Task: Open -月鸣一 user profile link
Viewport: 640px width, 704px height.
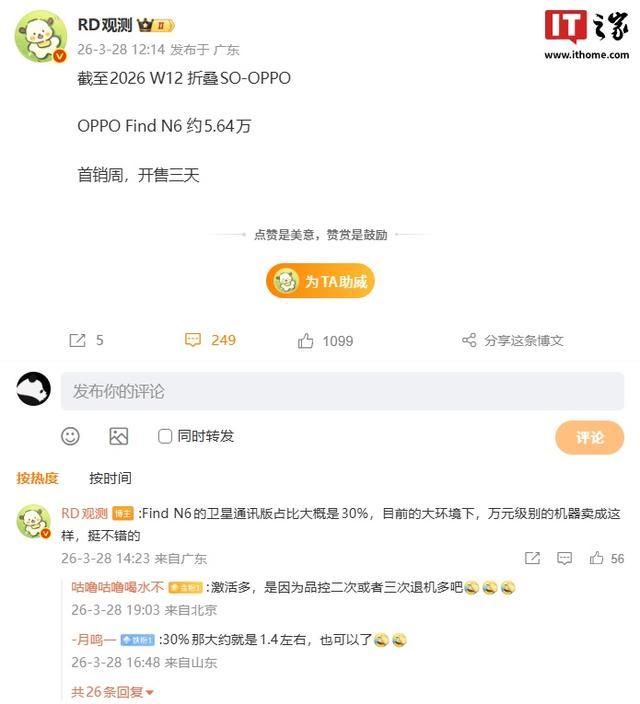Action: pyautogui.click(x=93, y=639)
